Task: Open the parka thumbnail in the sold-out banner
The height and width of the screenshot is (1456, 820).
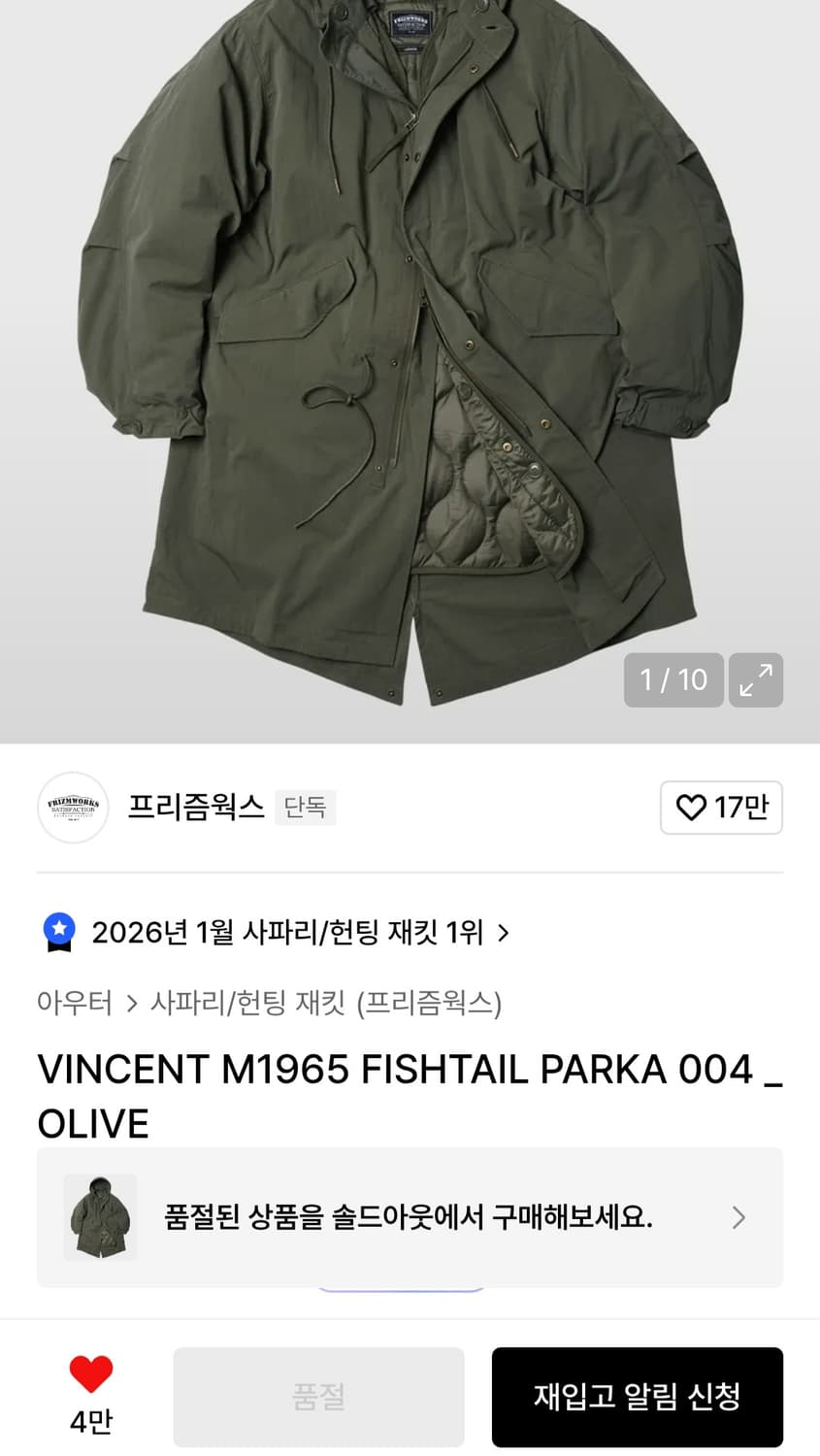Action: coord(99,1217)
